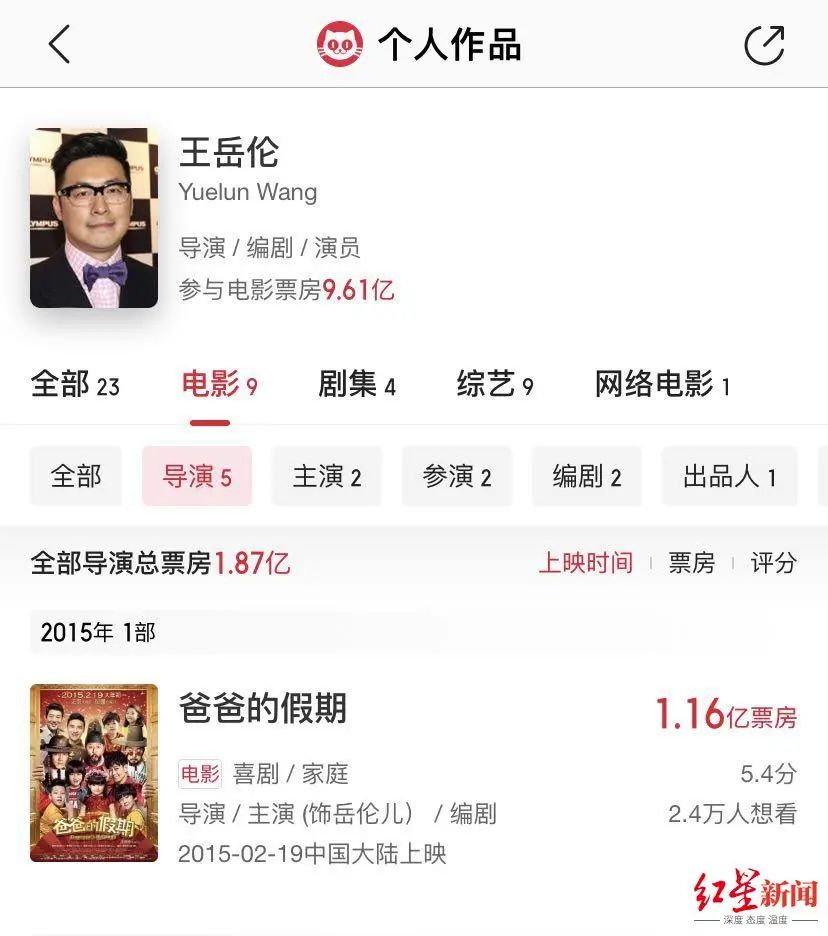This screenshot has width=828, height=936.
Task: Switch to the 全部 23 tab
Action: click(x=75, y=385)
